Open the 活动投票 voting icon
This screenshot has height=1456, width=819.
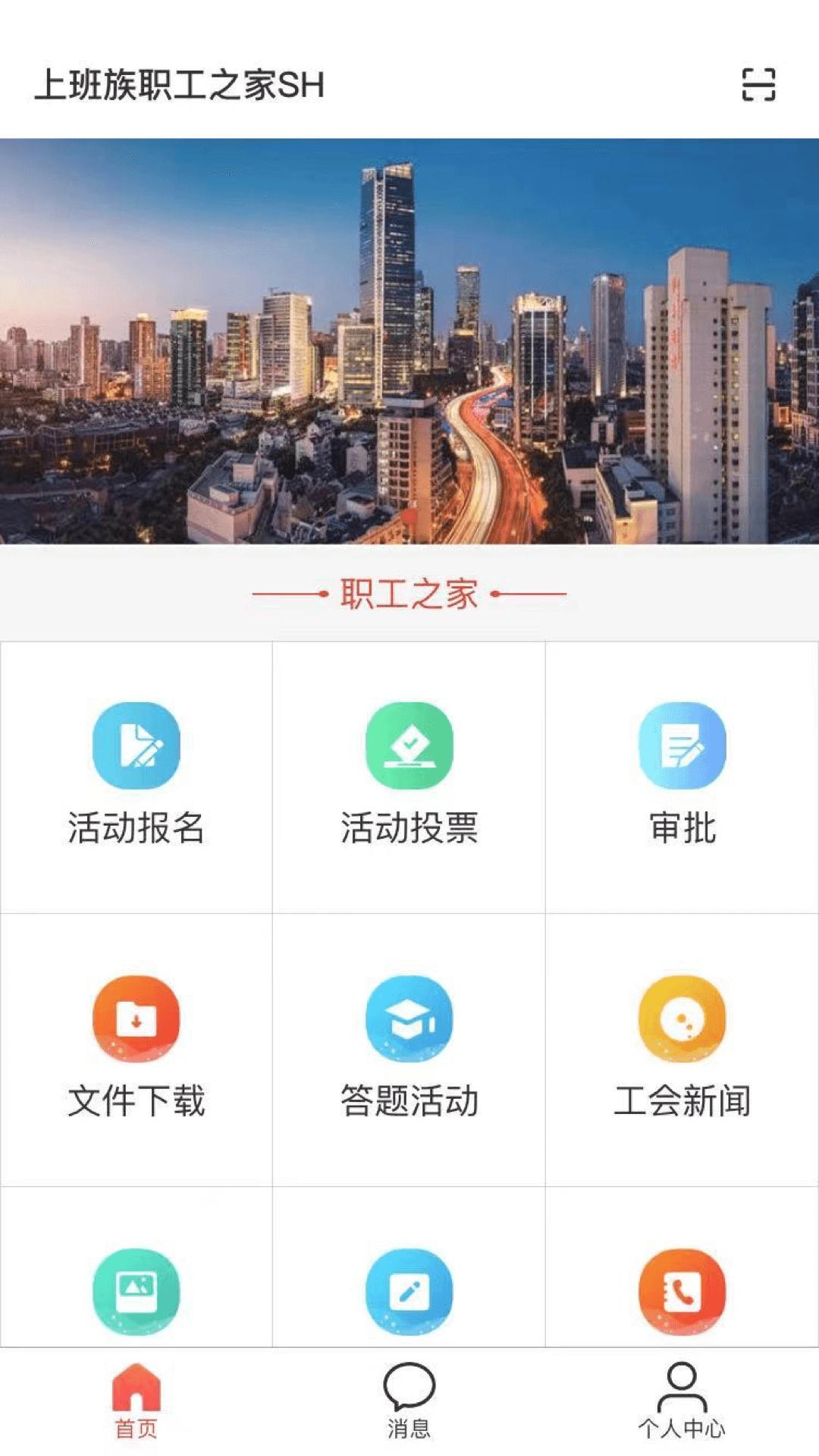point(409,747)
